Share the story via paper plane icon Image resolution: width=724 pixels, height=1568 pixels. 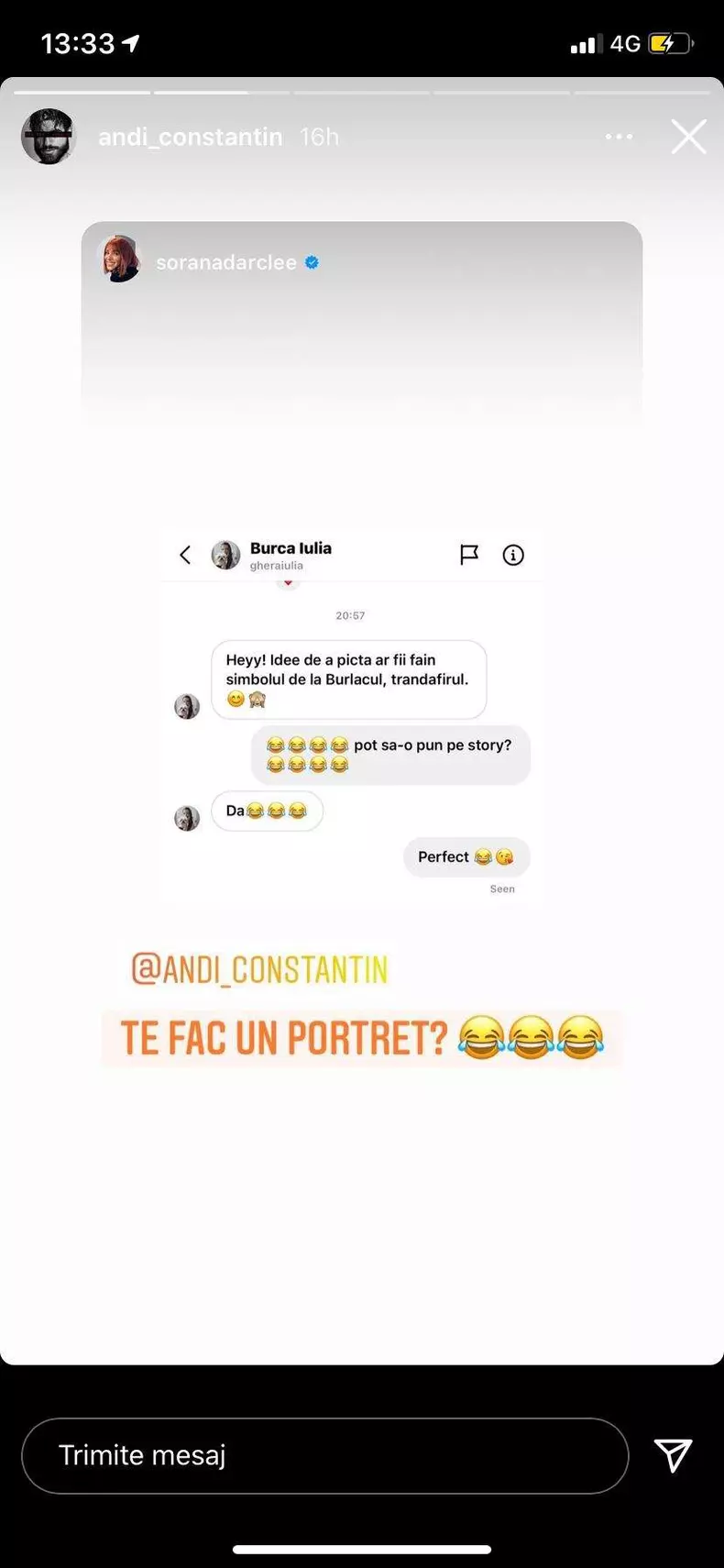pos(673,1455)
